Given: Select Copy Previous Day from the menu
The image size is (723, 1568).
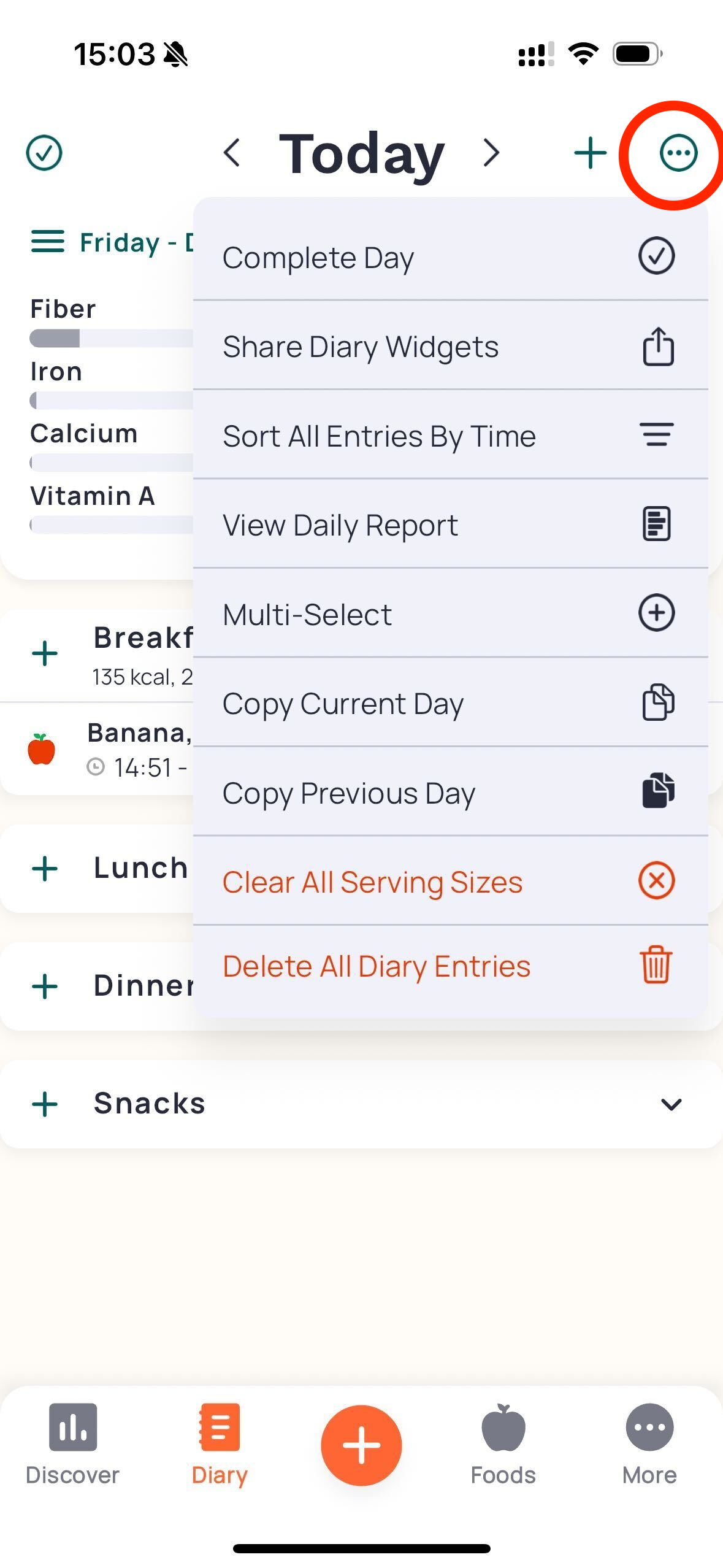Looking at the screenshot, I should pos(348,793).
